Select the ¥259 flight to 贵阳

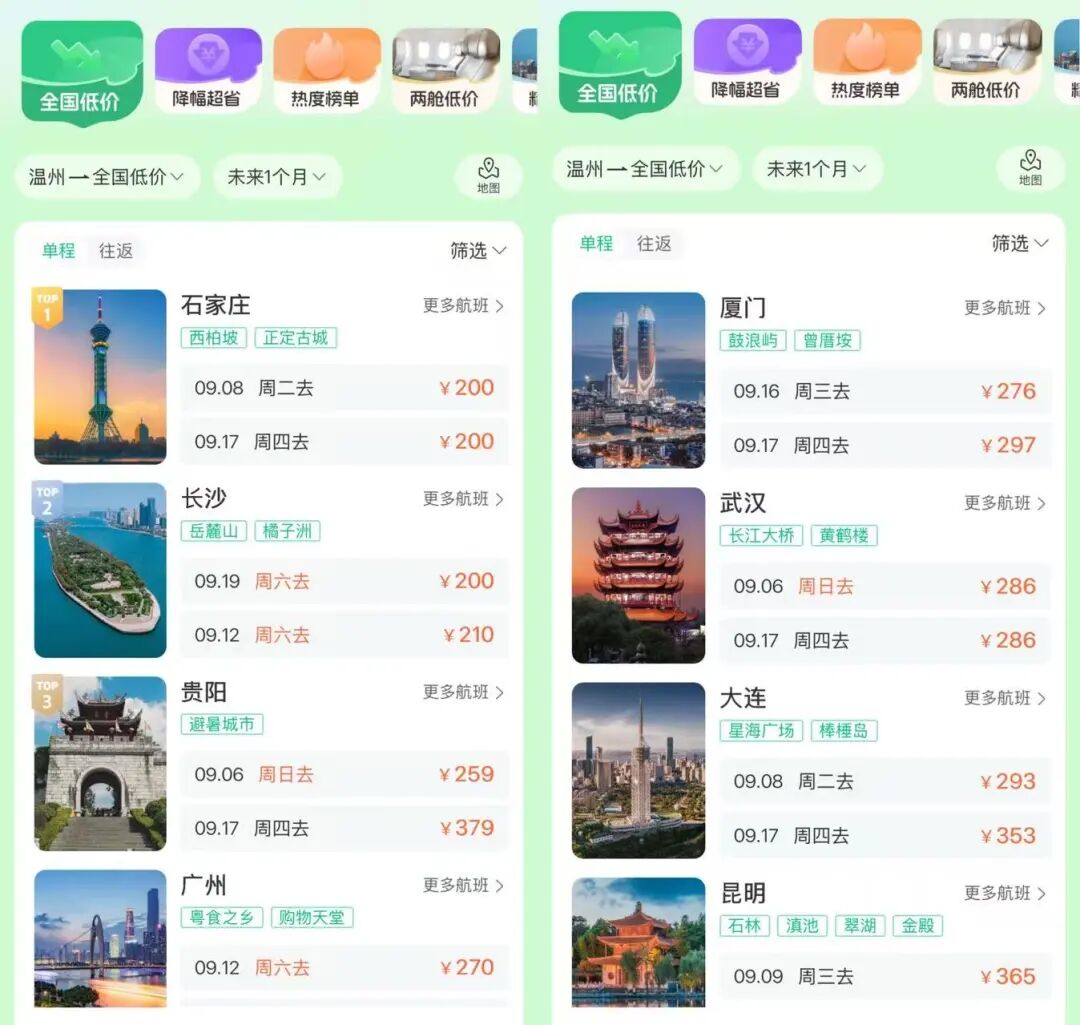[344, 774]
